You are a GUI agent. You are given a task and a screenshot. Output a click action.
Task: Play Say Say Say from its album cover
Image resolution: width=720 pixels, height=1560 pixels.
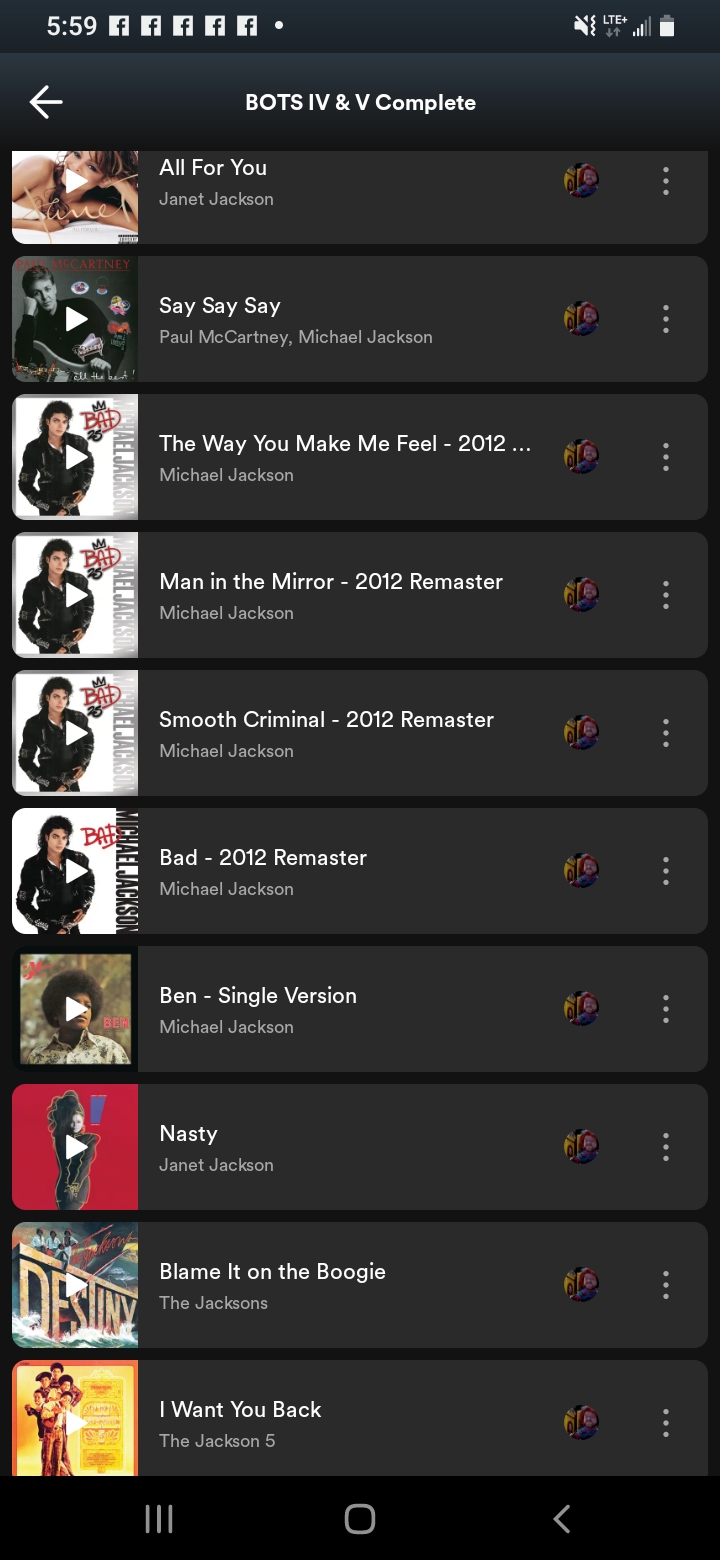pos(76,319)
